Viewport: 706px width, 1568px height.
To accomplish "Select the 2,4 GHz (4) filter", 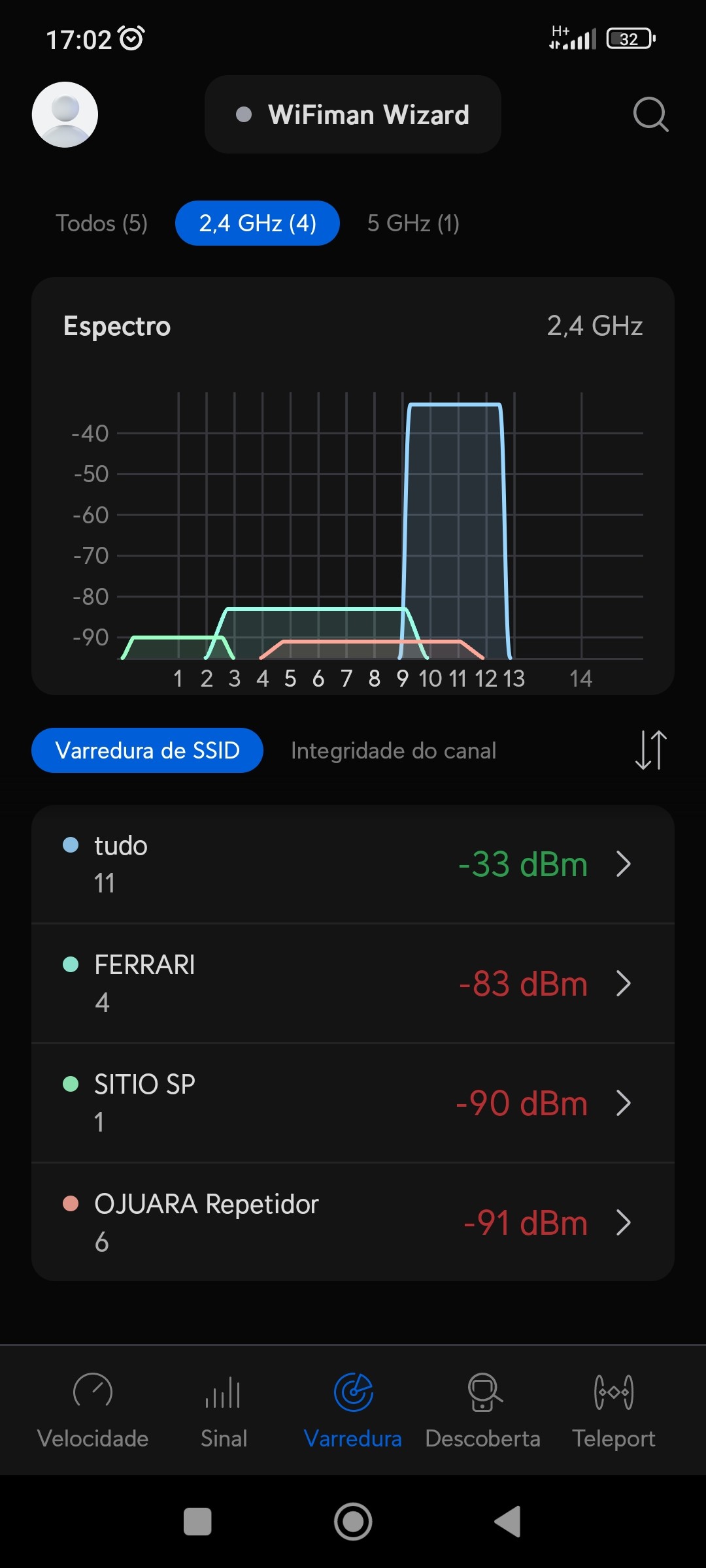I will coord(258,223).
